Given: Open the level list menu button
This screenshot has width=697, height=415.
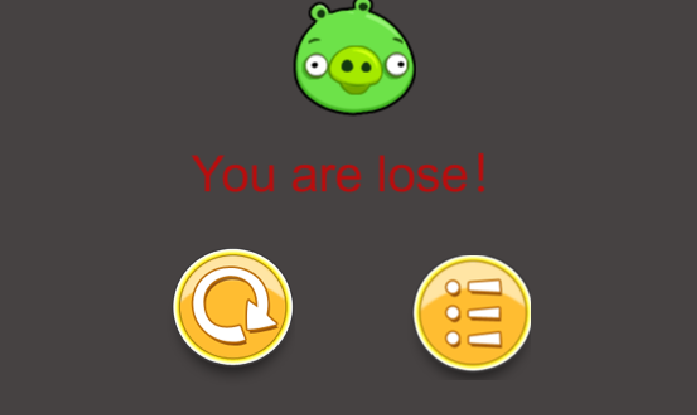Looking at the screenshot, I should 472,312.
